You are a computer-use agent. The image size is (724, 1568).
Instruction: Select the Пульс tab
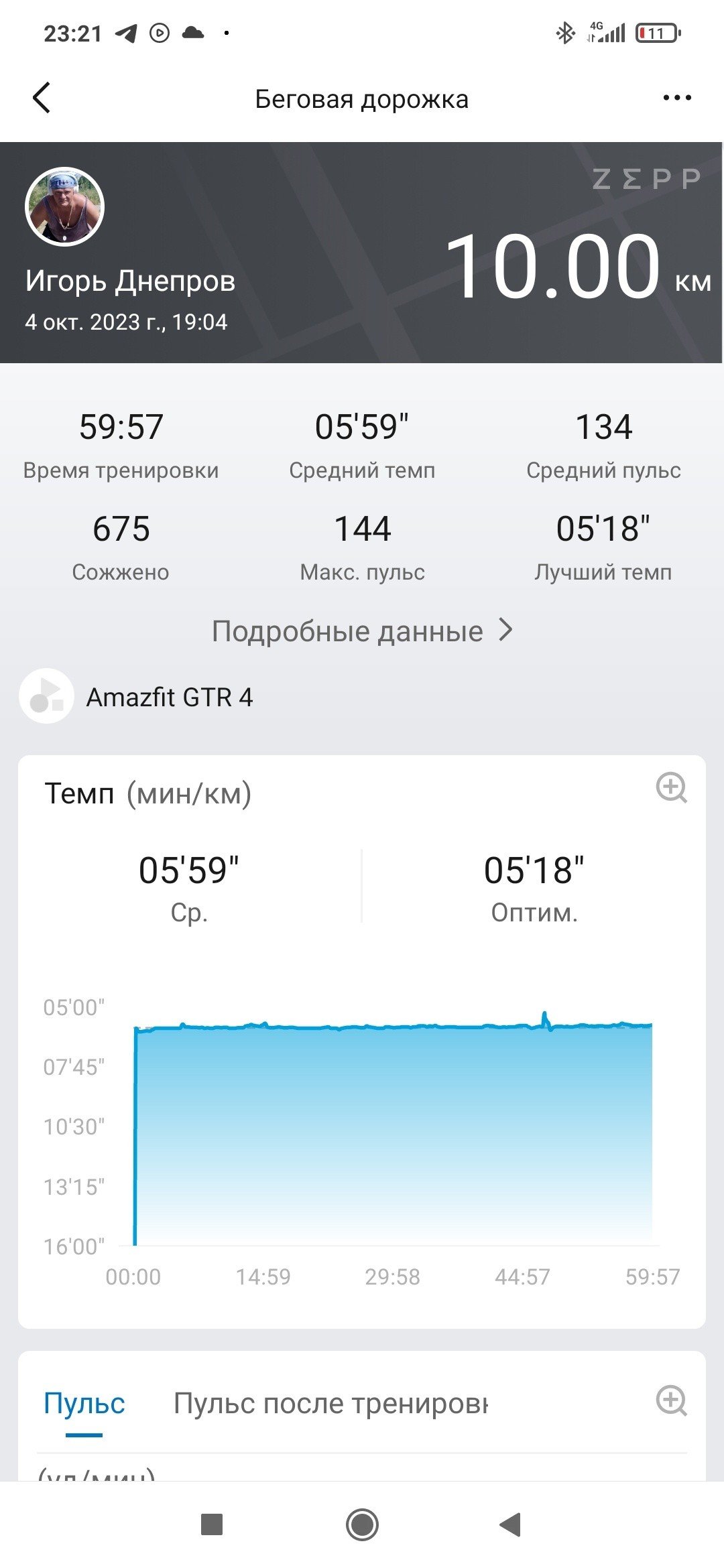[84, 1403]
